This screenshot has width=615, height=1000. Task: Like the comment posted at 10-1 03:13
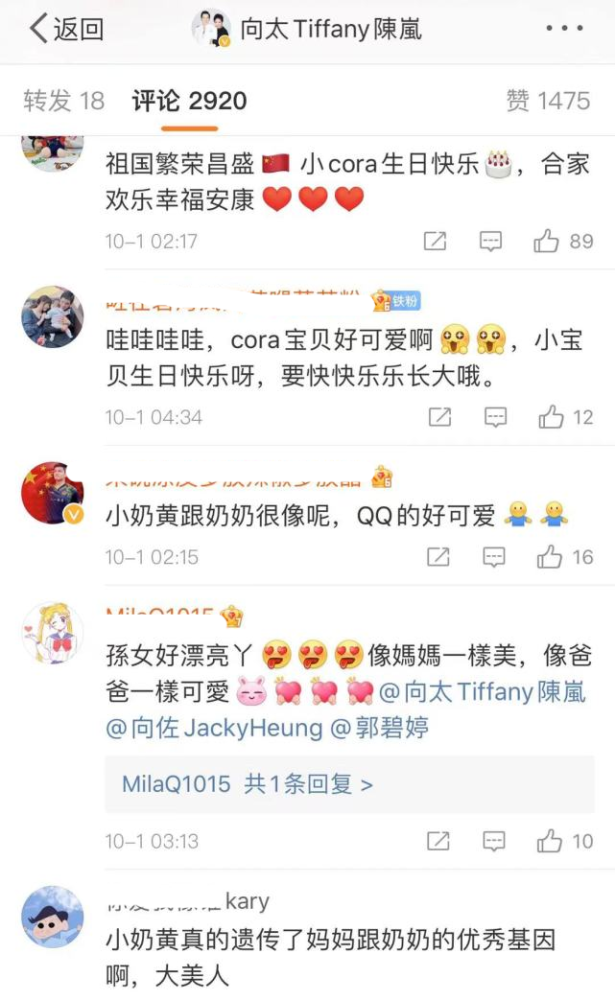(x=565, y=841)
